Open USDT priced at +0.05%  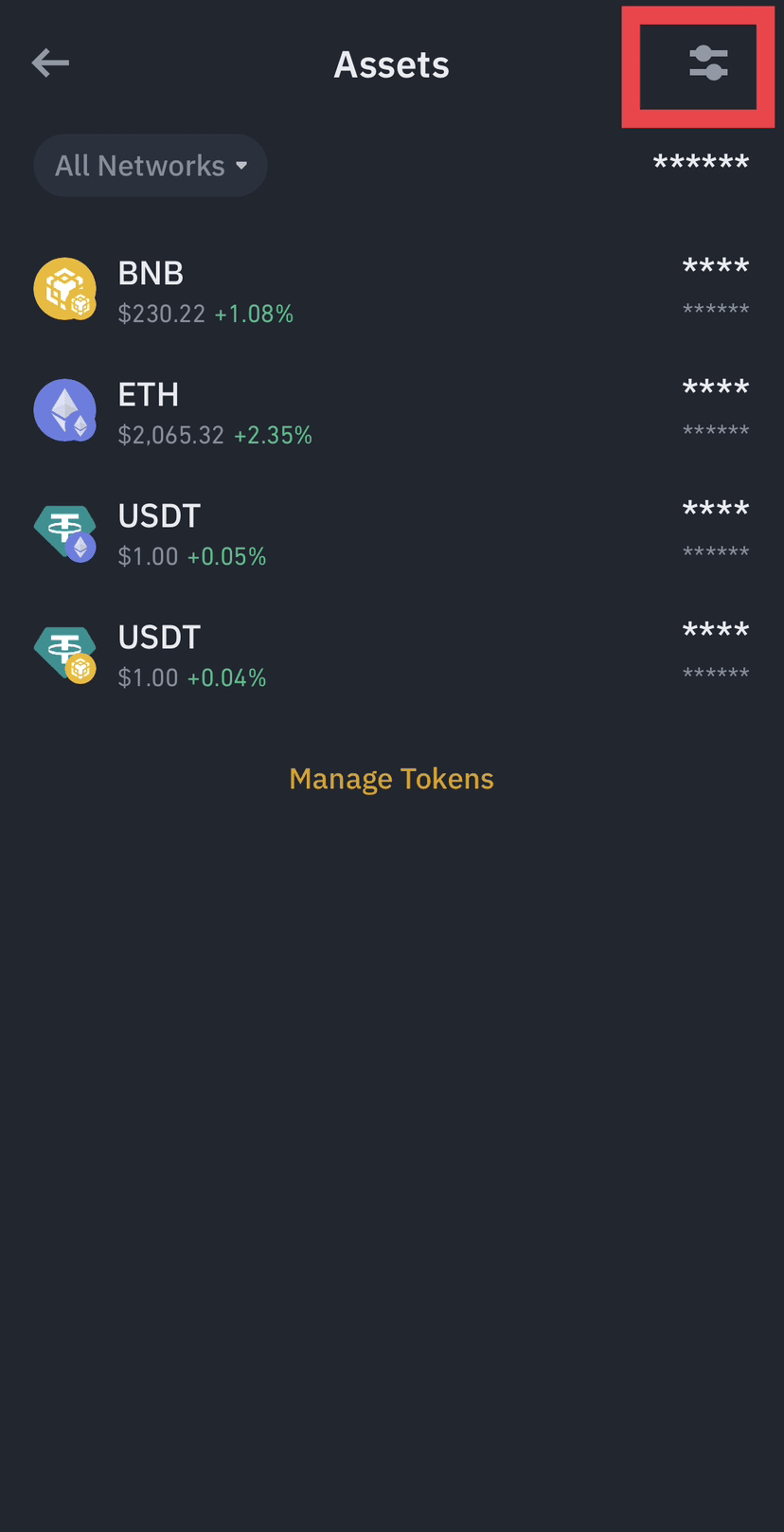(391, 532)
